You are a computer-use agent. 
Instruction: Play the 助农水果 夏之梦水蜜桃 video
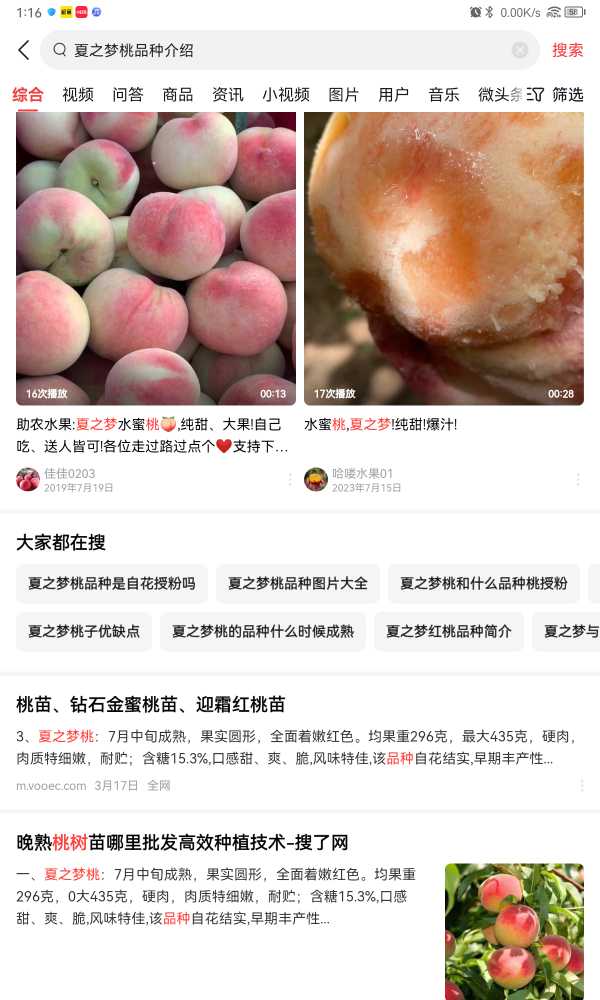(156, 258)
